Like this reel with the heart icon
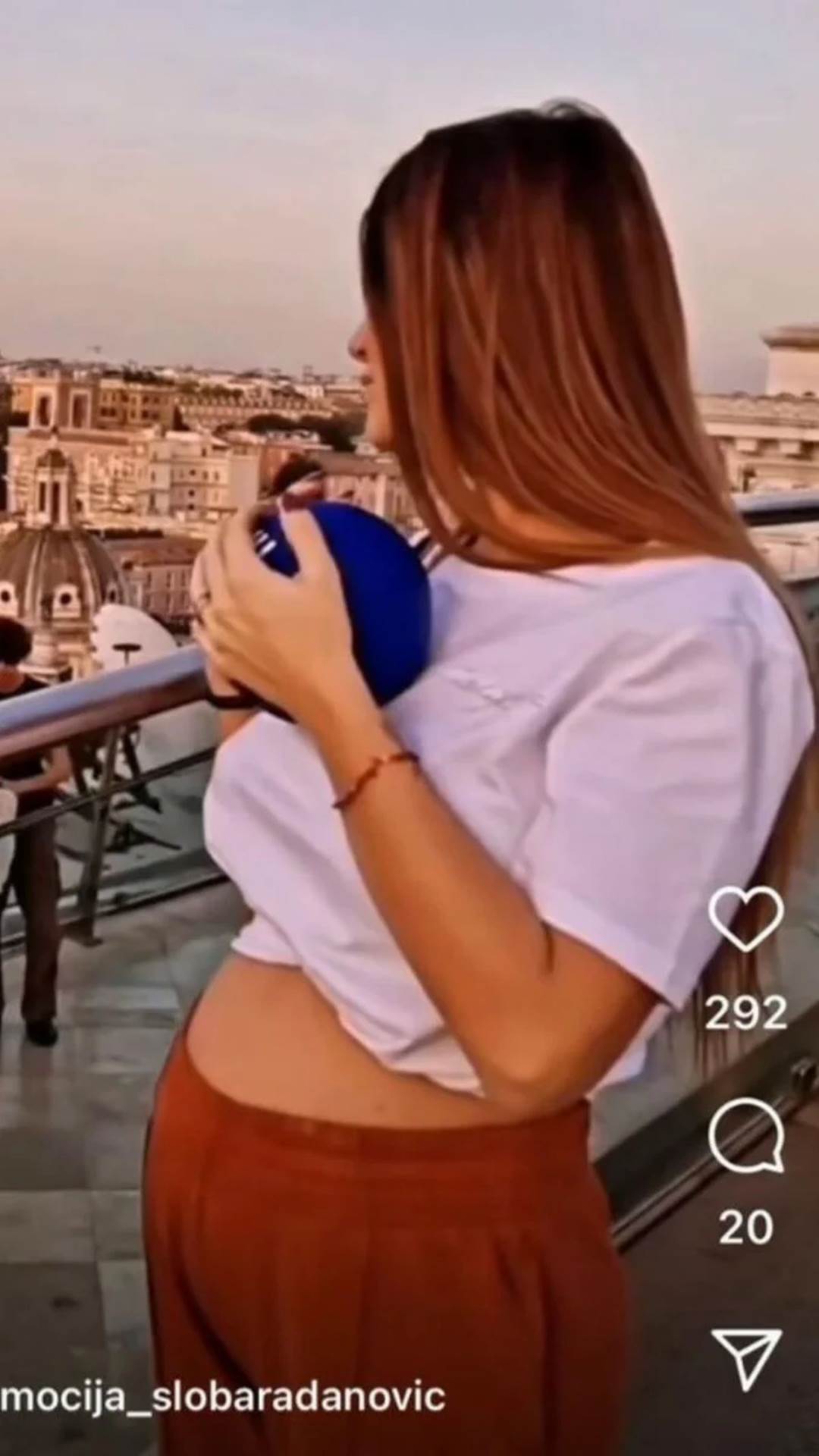This screenshot has width=819, height=1456. [745, 918]
